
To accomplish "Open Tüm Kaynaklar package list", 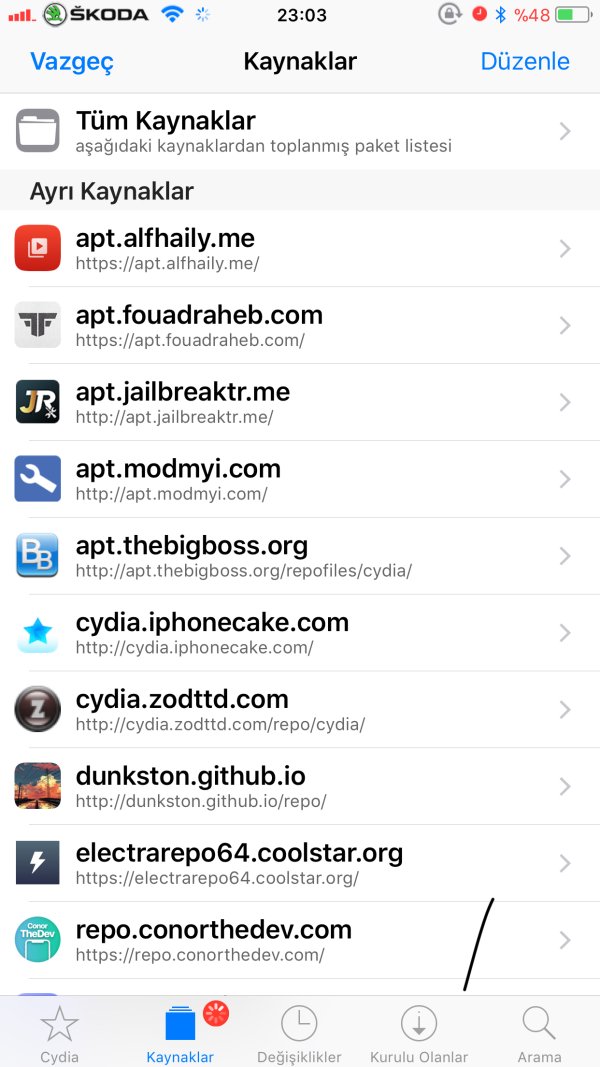I will pyautogui.click(x=300, y=131).
